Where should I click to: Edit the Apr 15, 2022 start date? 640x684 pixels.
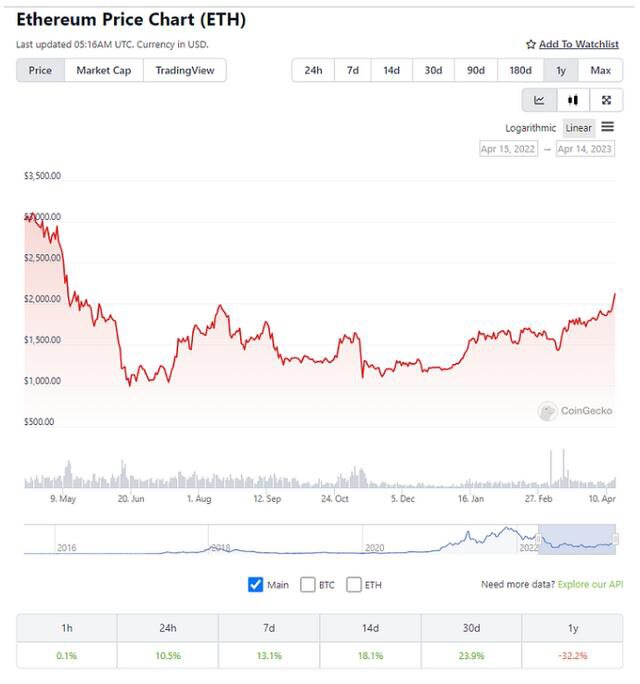pos(508,149)
